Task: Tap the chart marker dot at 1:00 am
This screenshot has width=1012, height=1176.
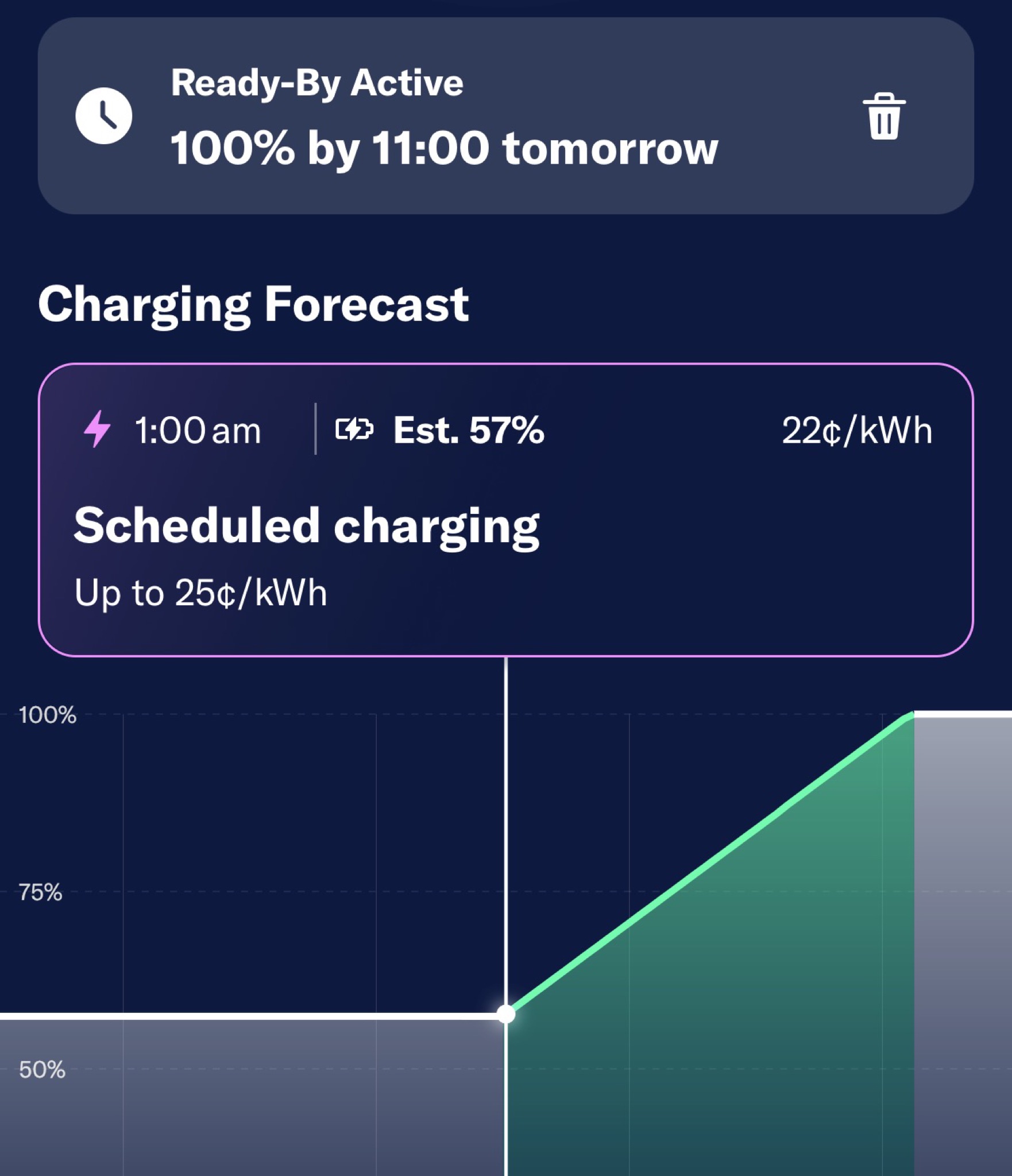Action: [505, 1014]
